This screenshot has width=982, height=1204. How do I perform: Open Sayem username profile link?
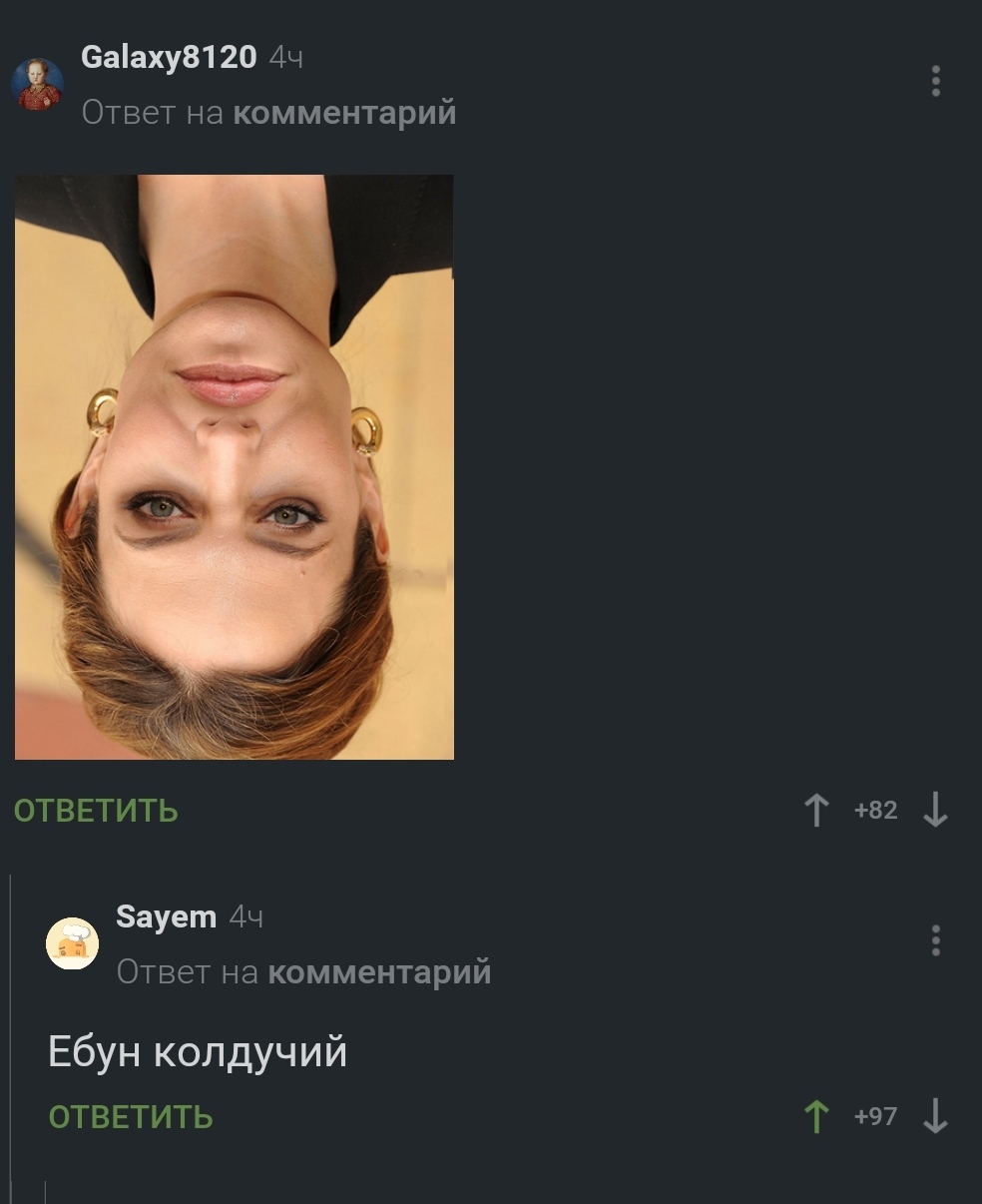coord(166,916)
